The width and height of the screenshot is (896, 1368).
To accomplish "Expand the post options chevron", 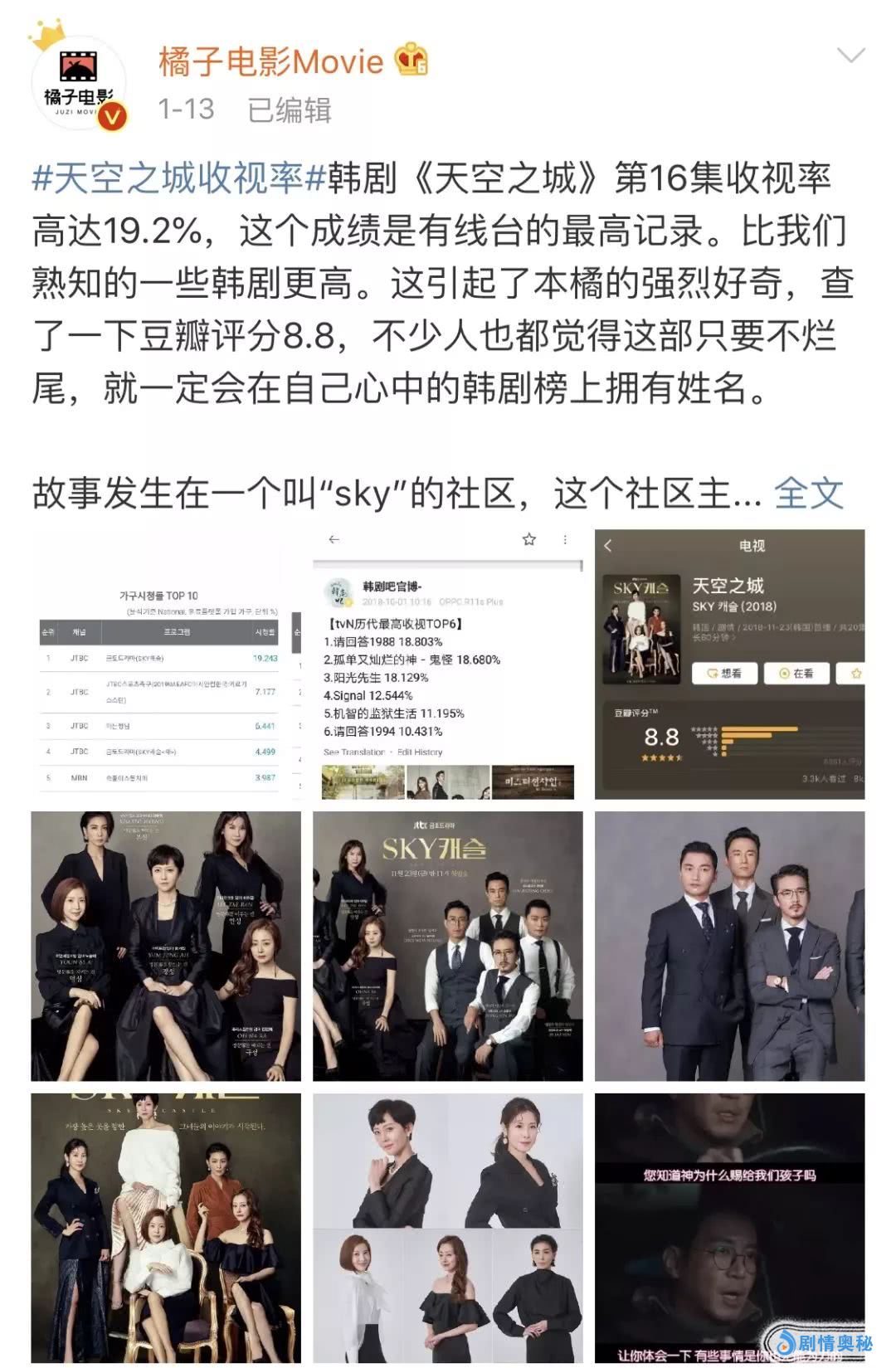I will tap(851, 56).
